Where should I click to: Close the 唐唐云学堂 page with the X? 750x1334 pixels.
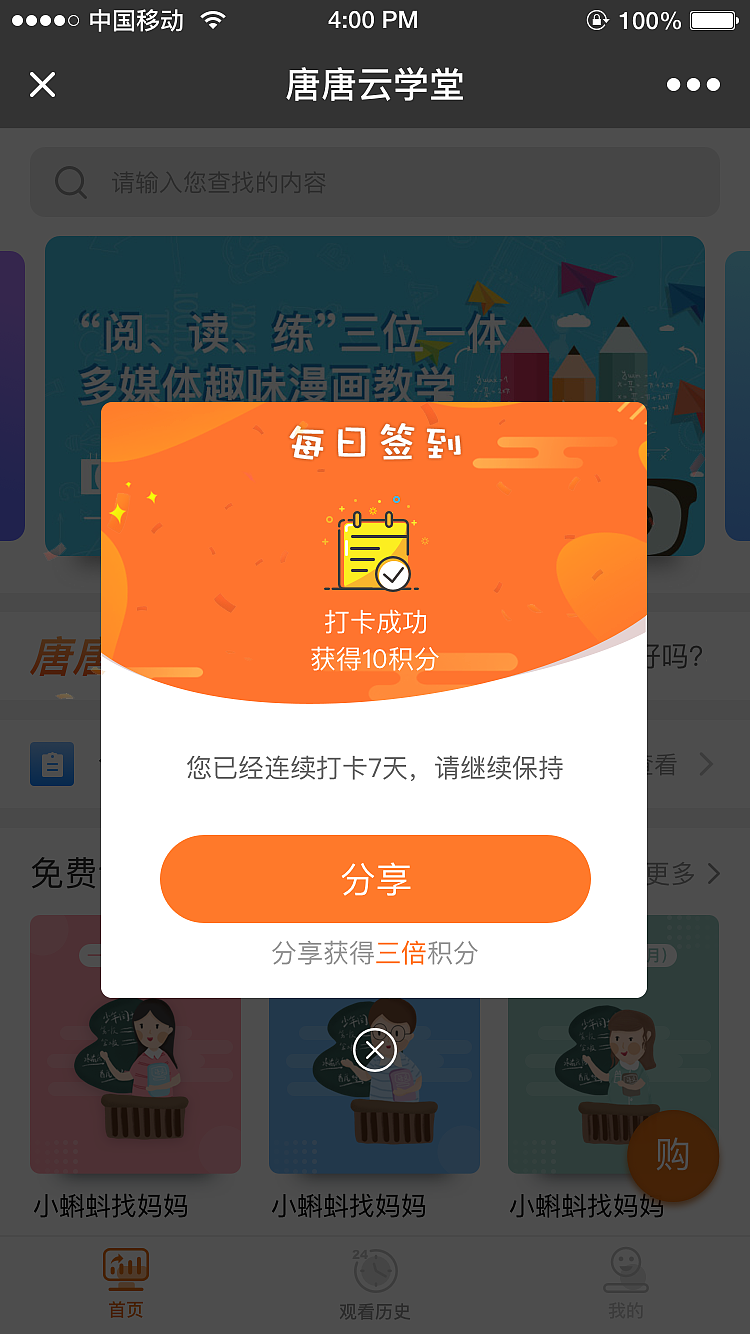42,84
